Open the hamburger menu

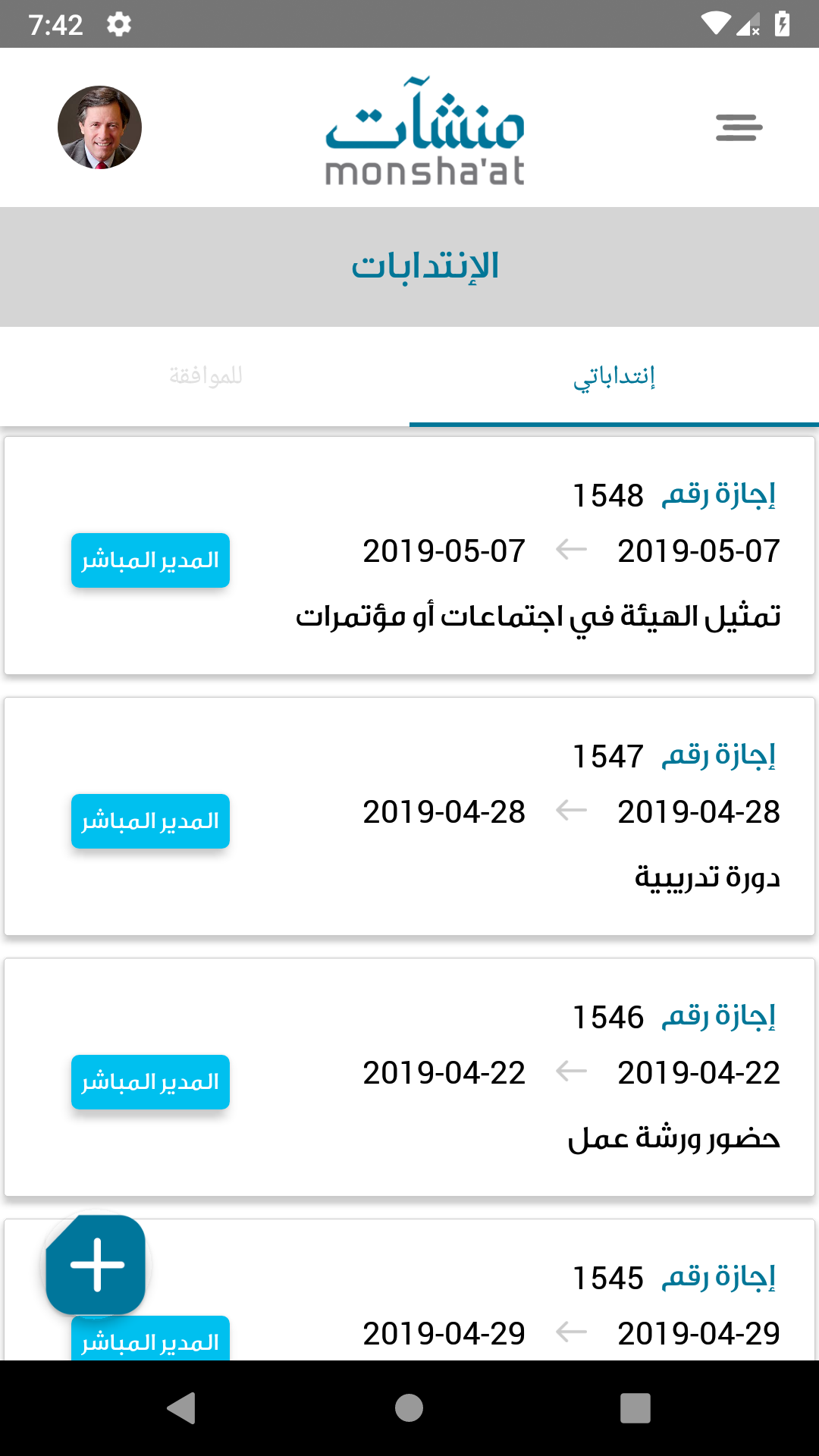point(739,127)
